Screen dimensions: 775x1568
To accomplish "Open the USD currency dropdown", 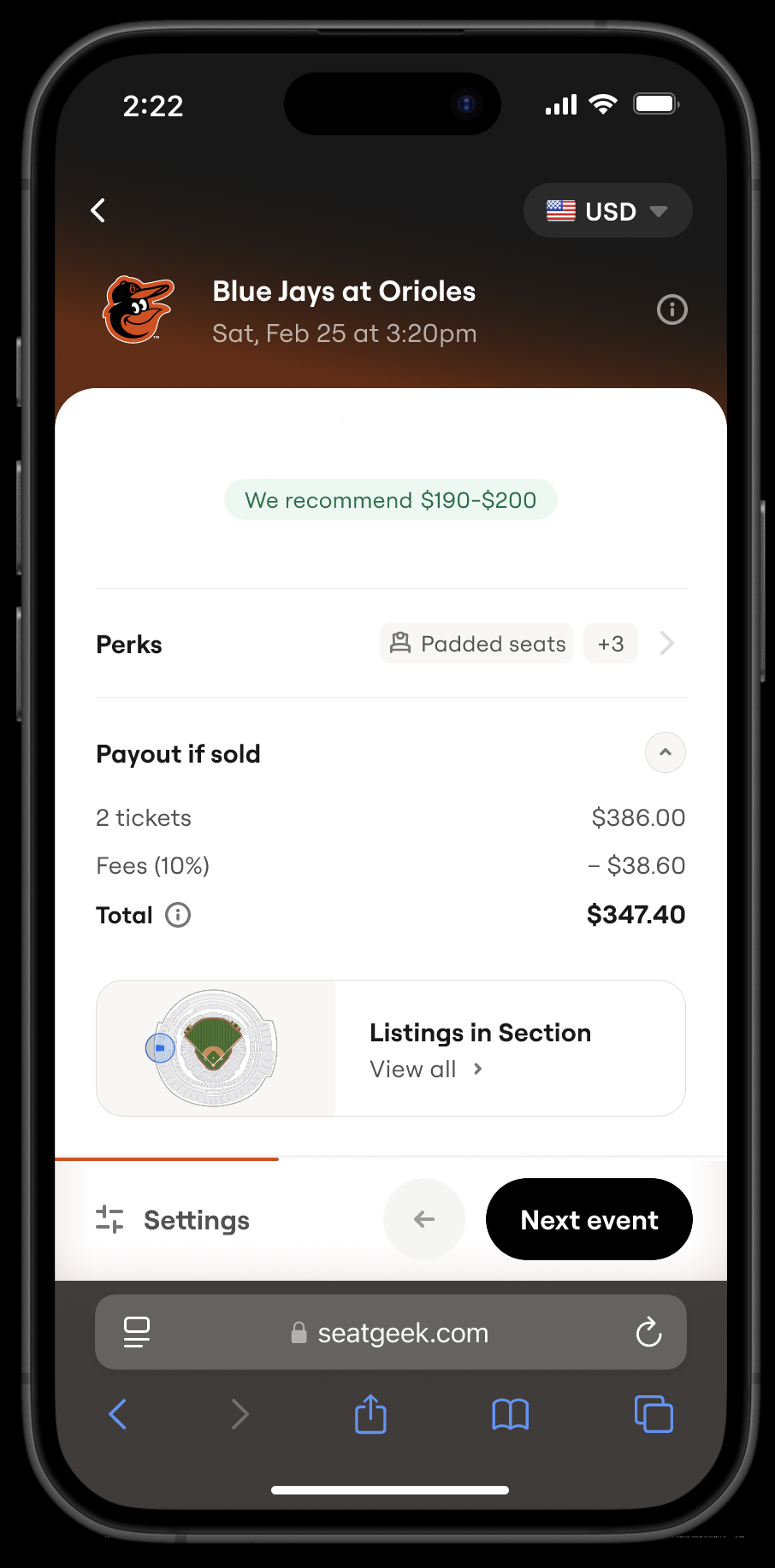I will (x=607, y=211).
